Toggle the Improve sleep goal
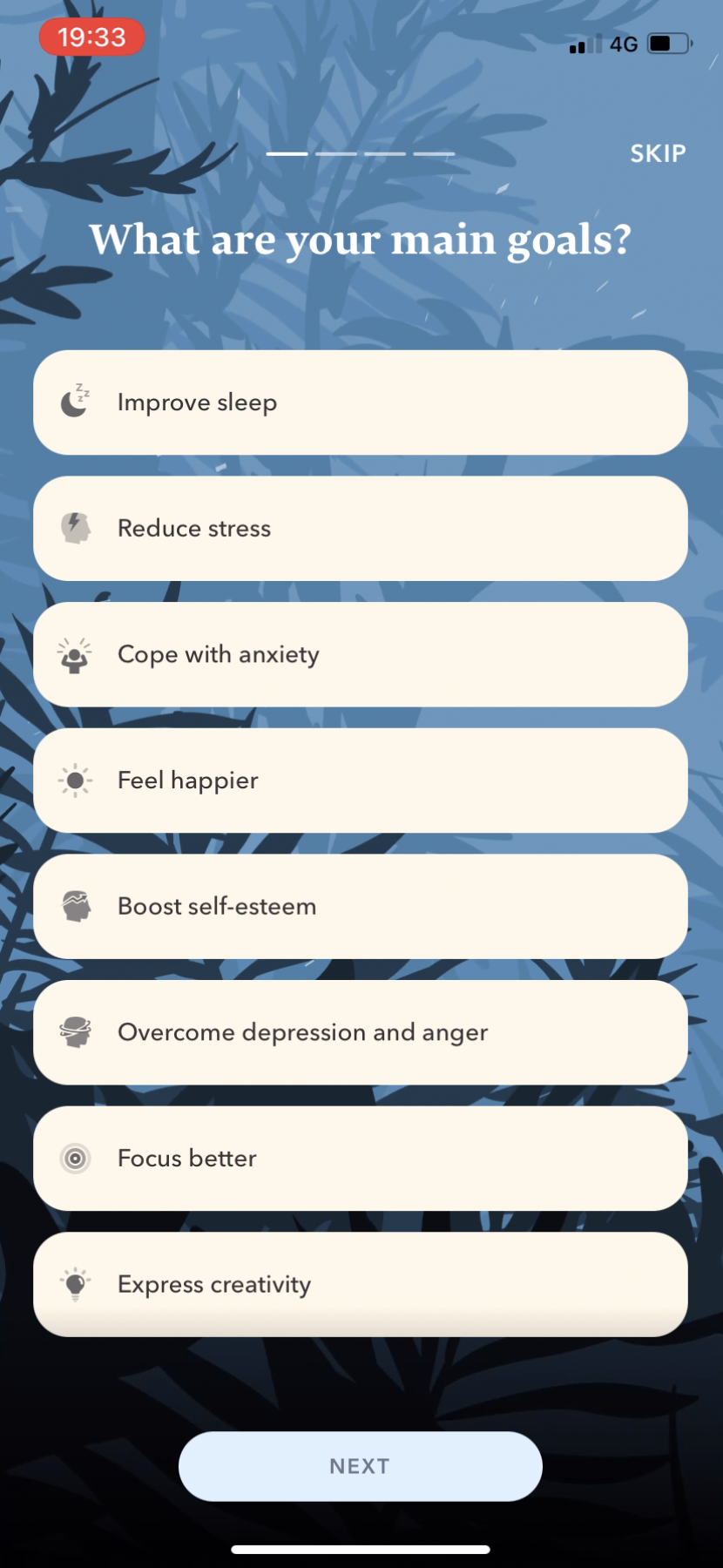The image size is (723, 1568). pos(360,402)
